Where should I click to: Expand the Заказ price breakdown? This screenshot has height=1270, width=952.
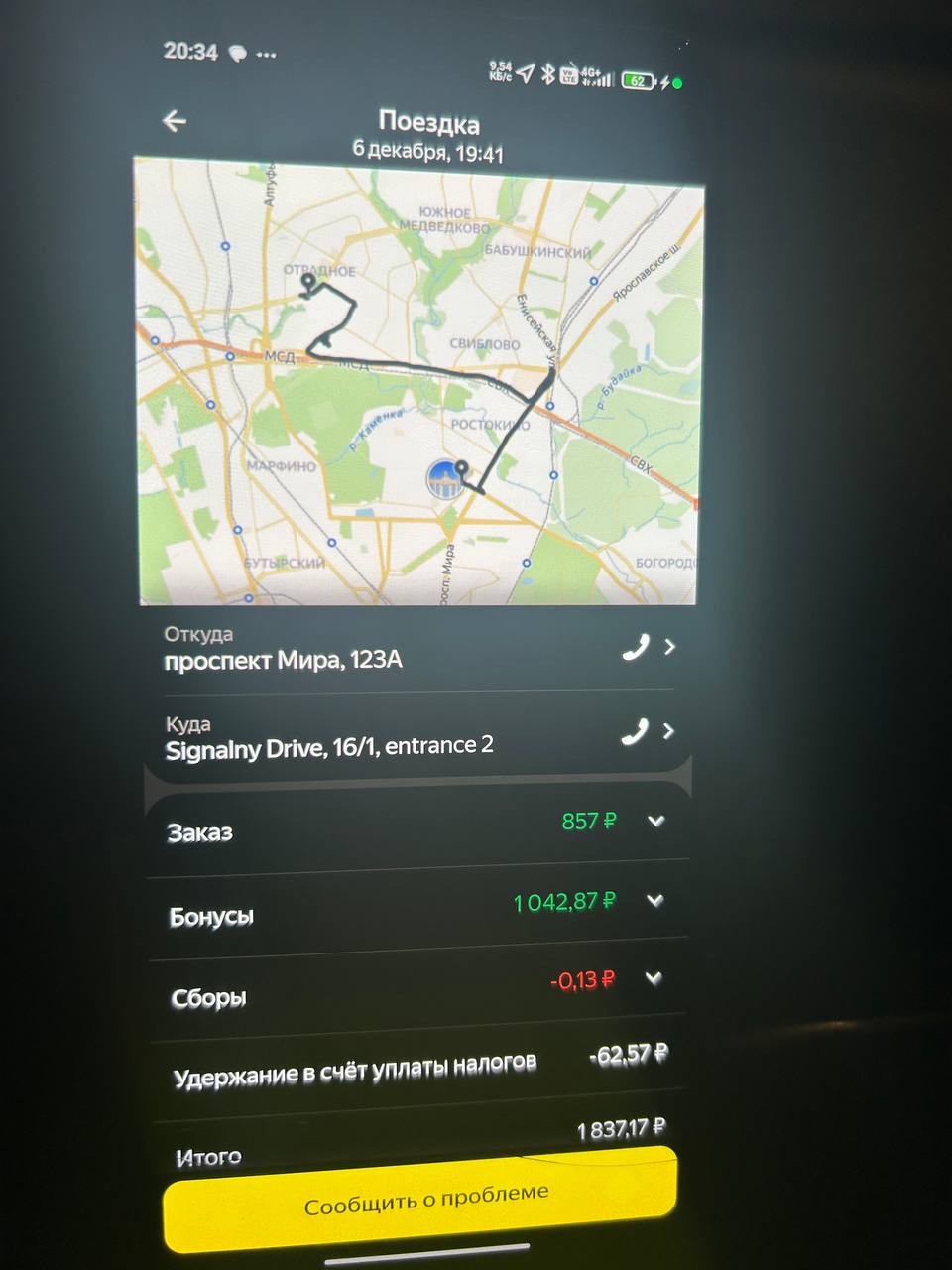coord(655,822)
